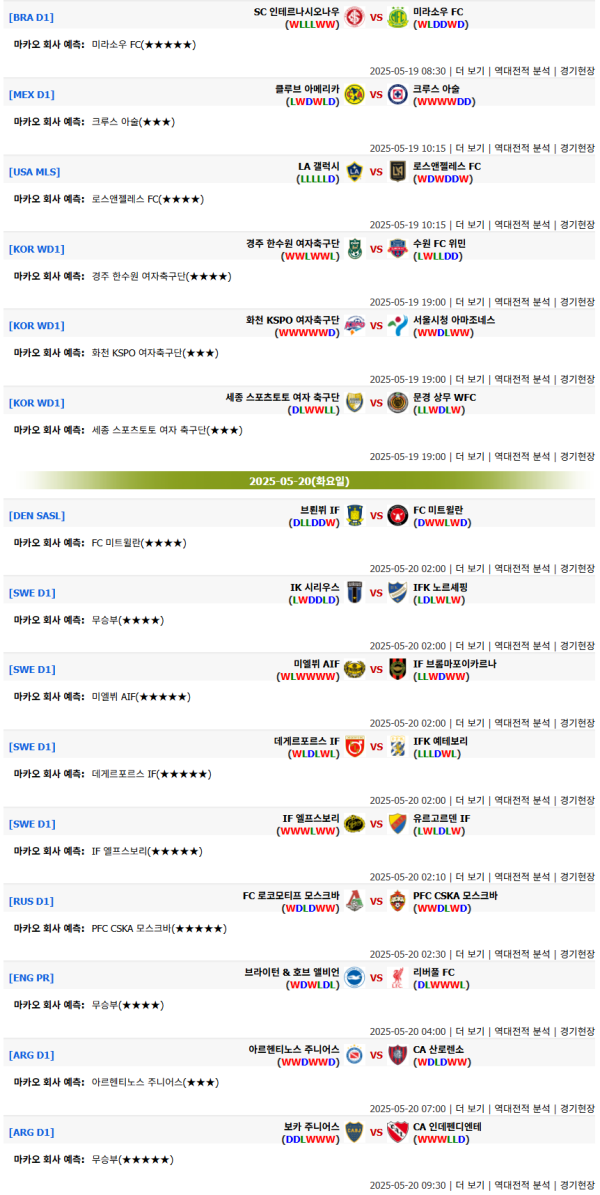Select the DEN SASL league tag

[x=37, y=515]
